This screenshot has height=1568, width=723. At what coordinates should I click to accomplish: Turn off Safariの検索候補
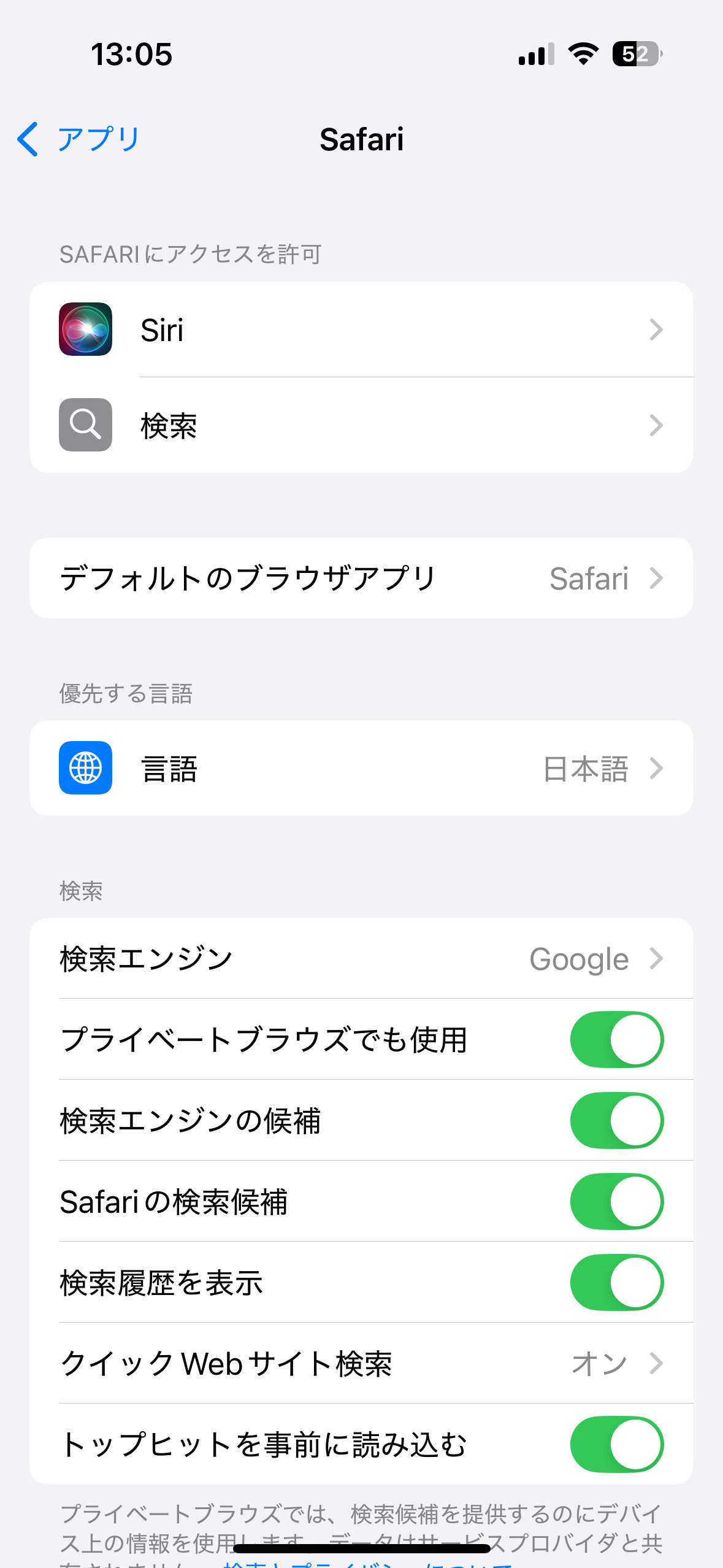tap(617, 1202)
